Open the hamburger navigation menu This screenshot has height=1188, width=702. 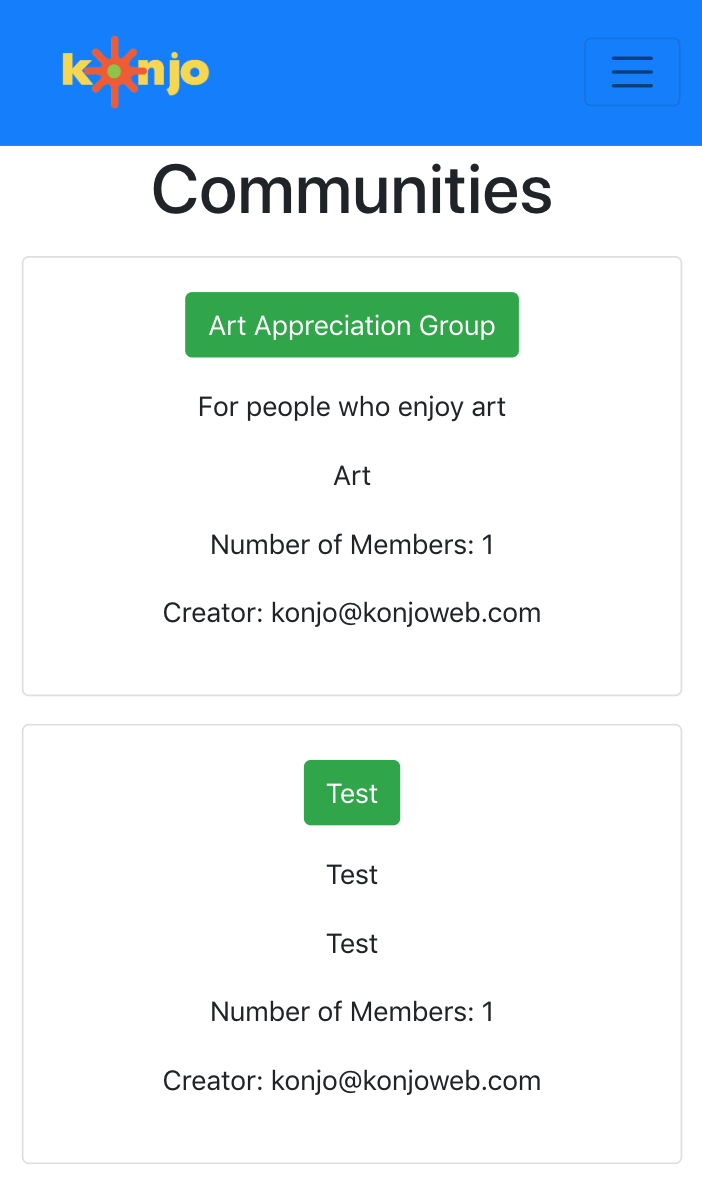(632, 72)
